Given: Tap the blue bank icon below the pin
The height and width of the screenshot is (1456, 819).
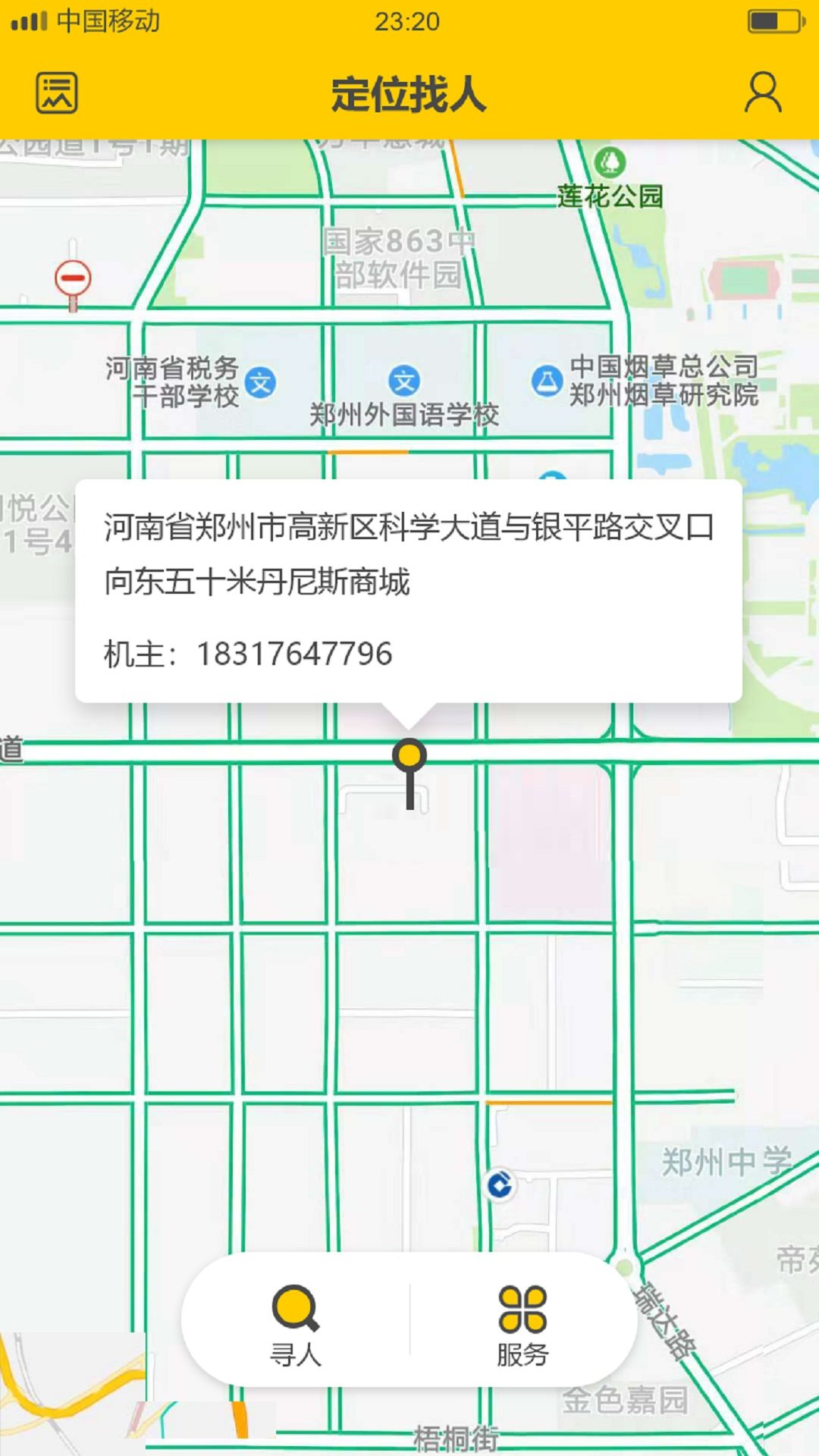Looking at the screenshot, I should click(499, 1184).
